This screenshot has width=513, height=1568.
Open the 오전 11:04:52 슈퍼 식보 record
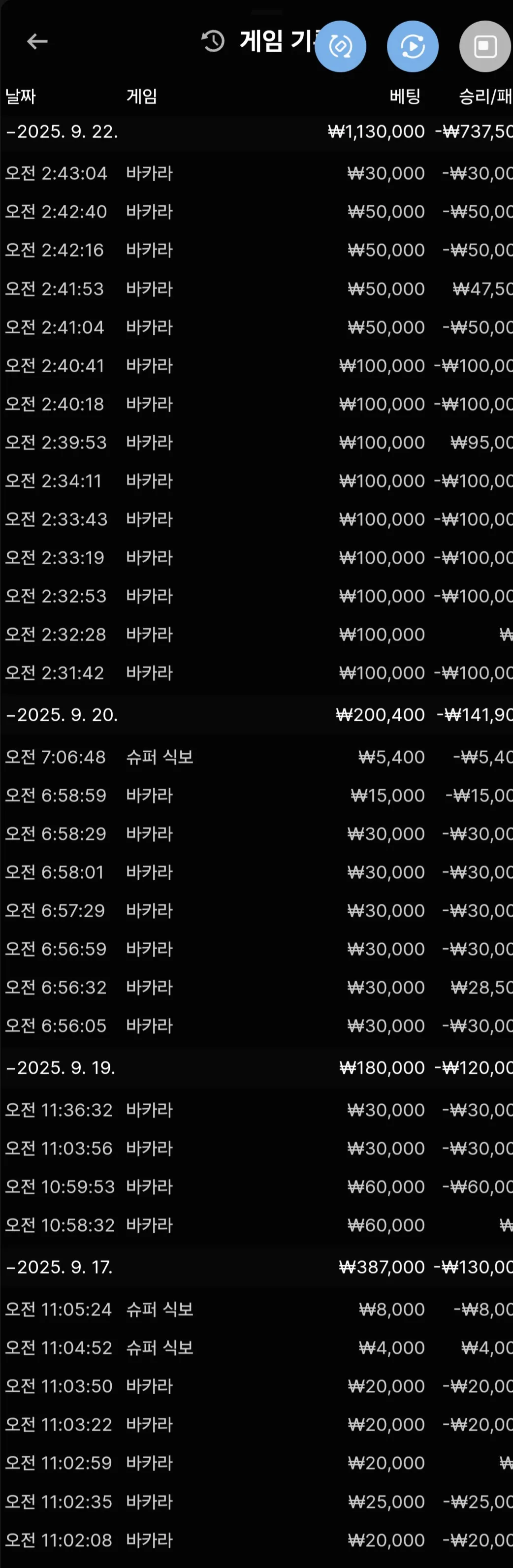pyautogui.click(x=256, y=1347)
